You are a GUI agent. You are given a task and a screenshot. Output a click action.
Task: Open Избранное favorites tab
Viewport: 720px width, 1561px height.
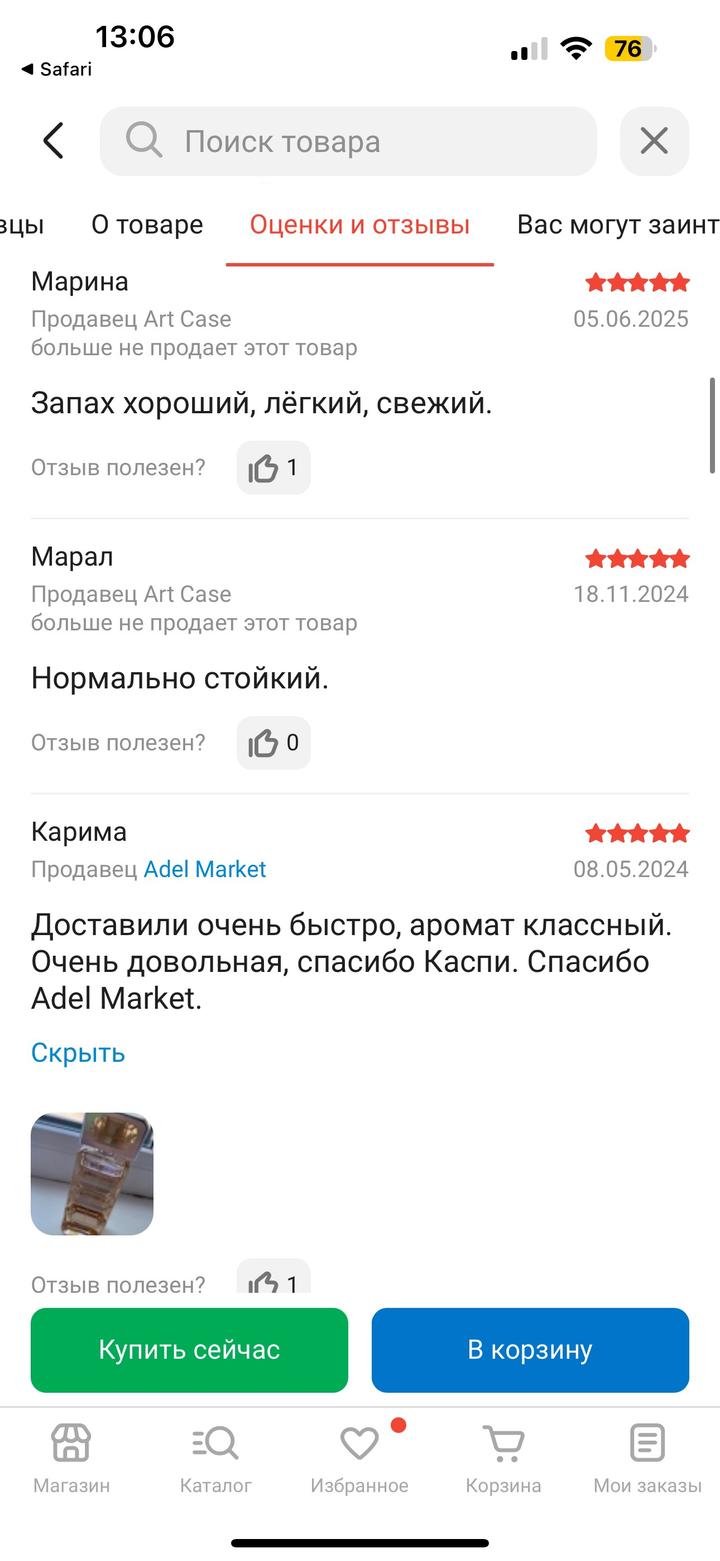359,1458
